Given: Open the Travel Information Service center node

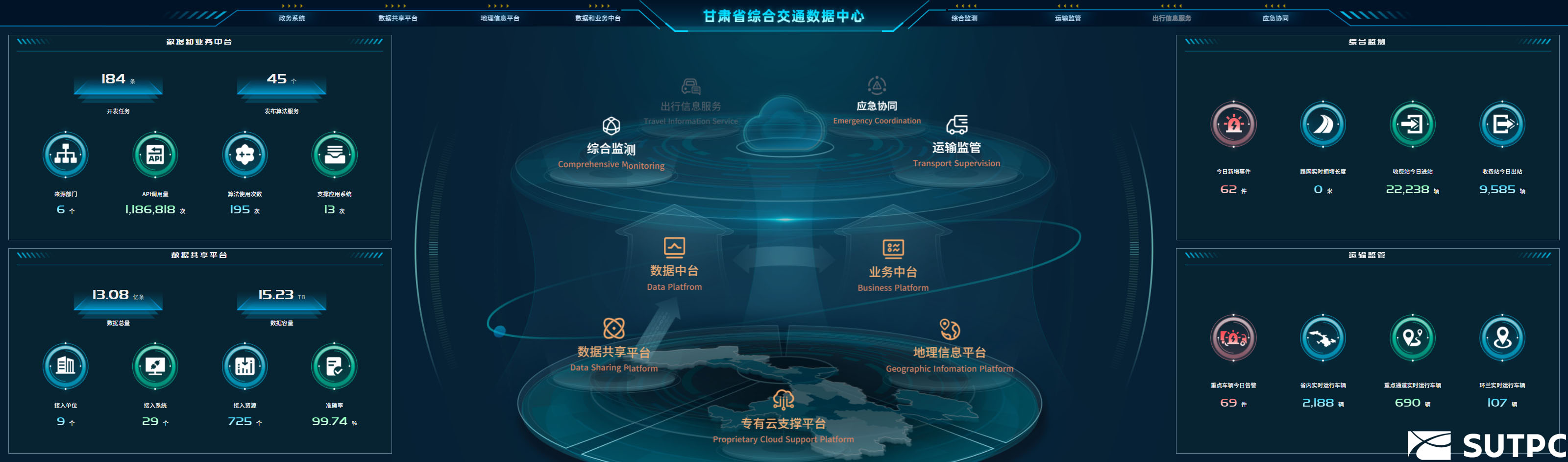Looking at the screenshot, I should coord(691,105).
